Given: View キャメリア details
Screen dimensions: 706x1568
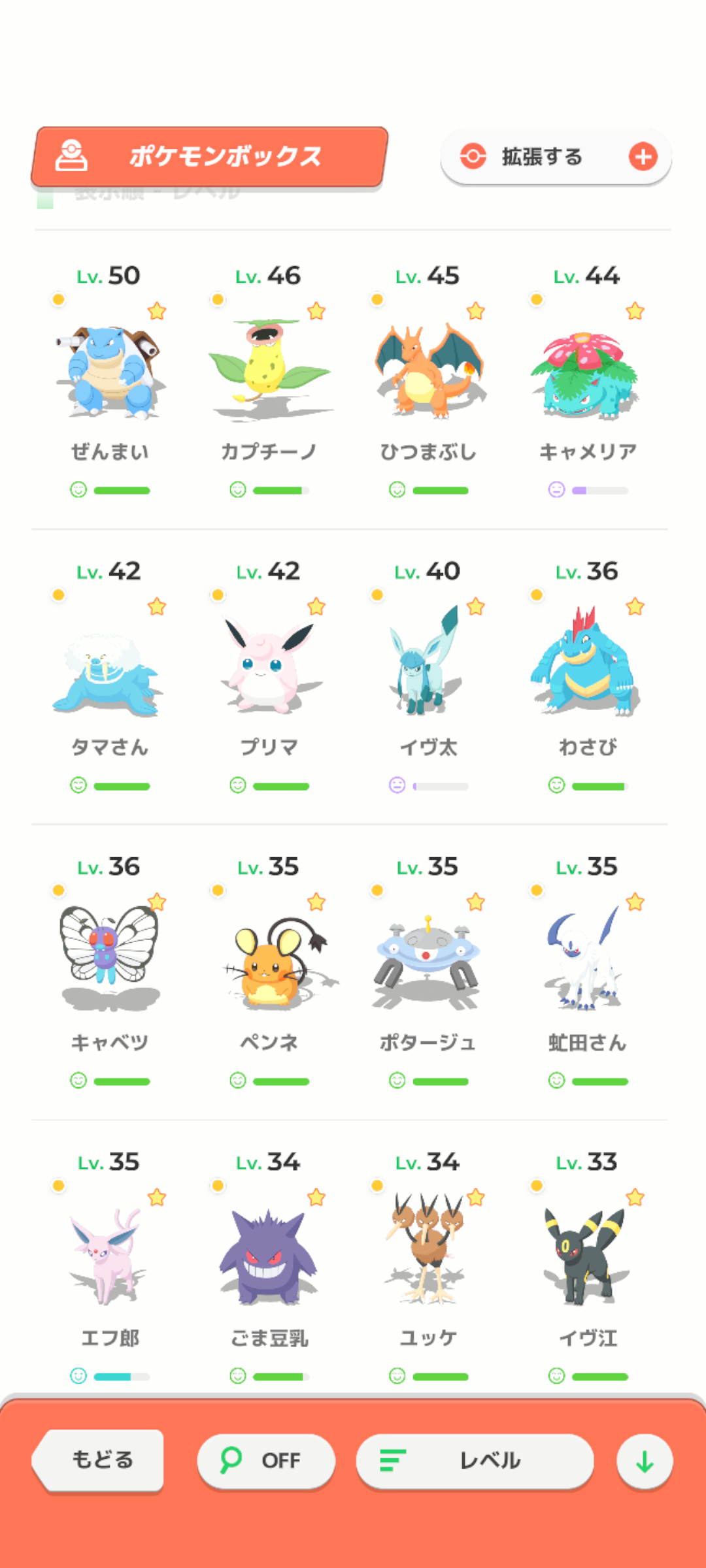Looking at the screenshot, I should pyautogui.click(x=587, y=371).
